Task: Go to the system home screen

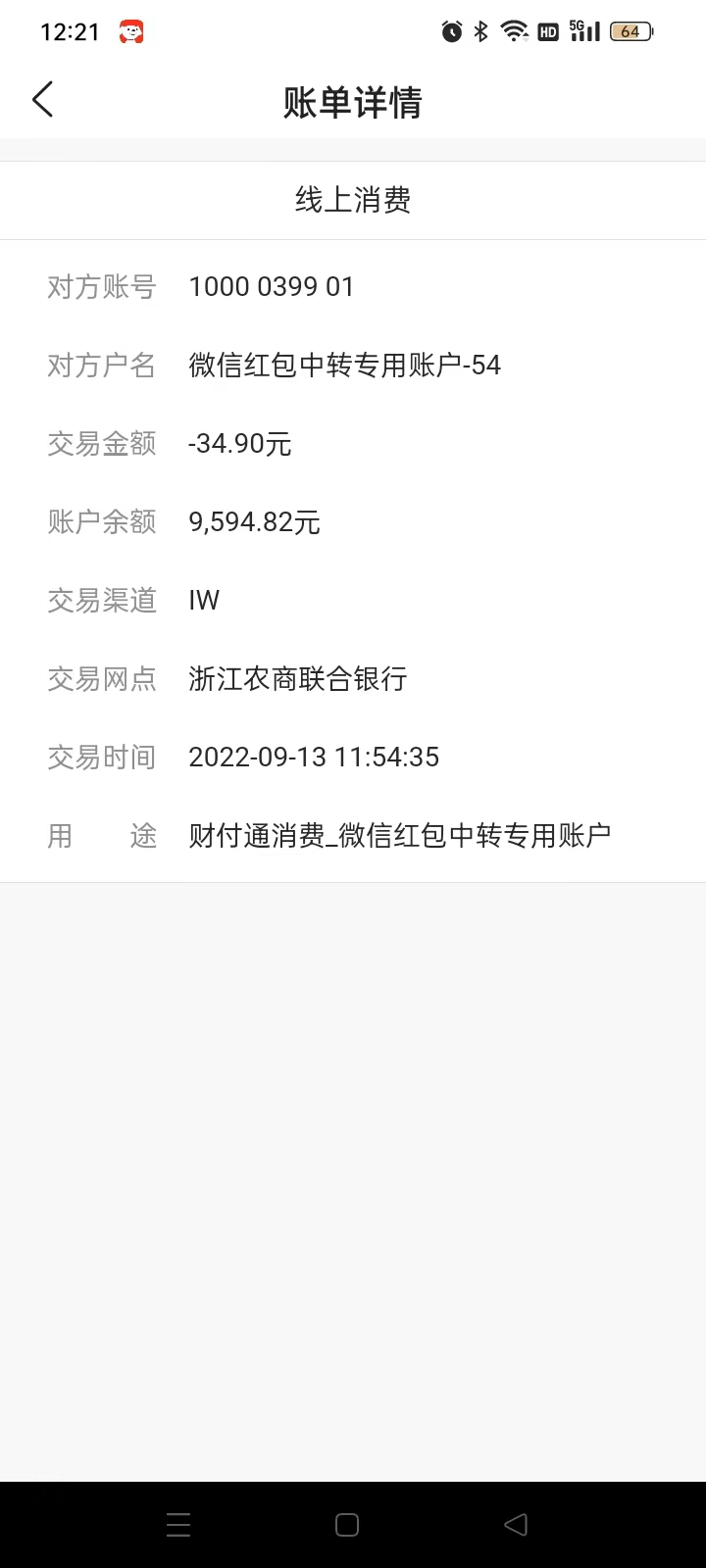Action: coord(347,1524)
